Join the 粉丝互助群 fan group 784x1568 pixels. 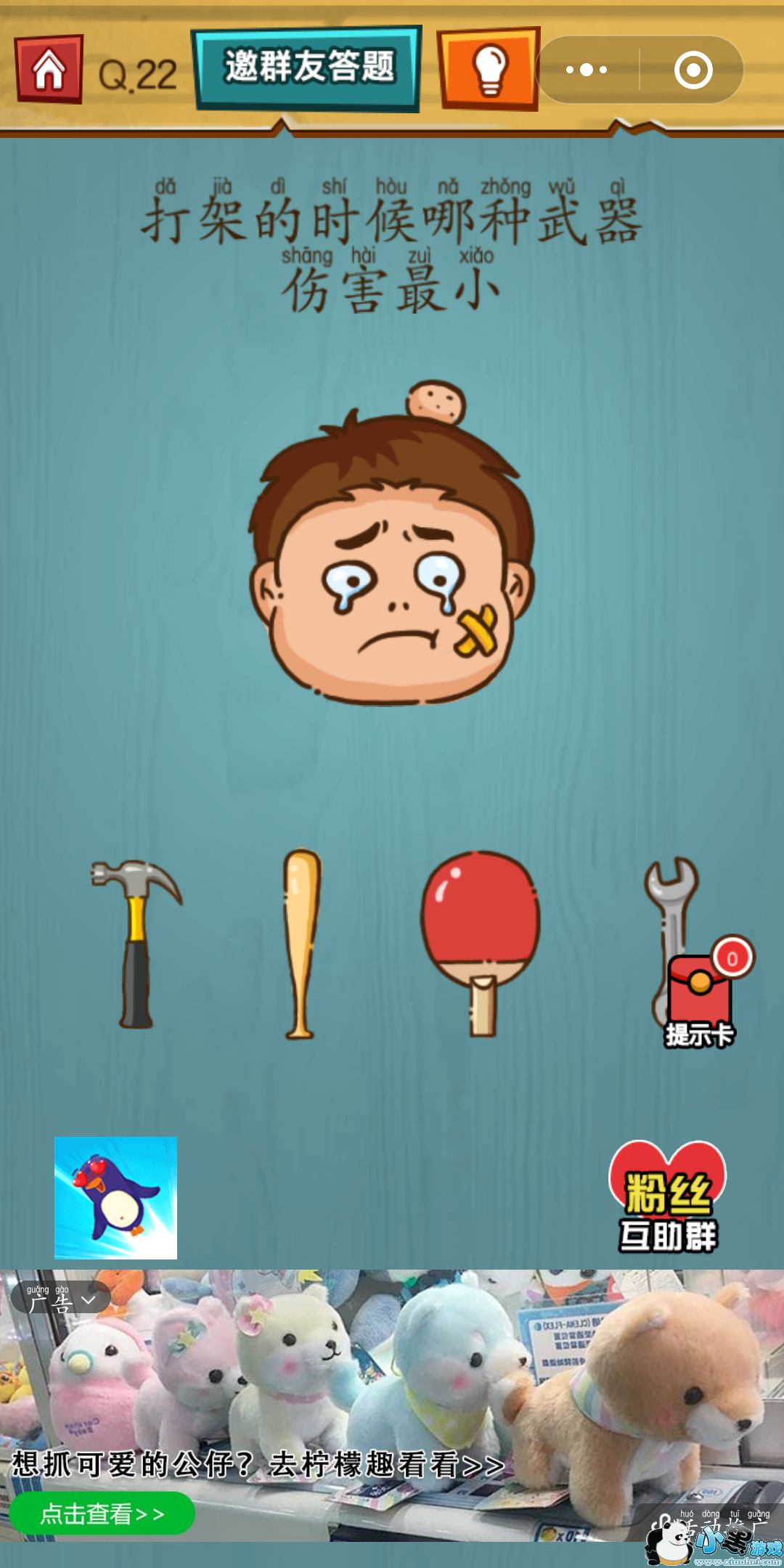pyautogui.click(x=668, y=1197)
